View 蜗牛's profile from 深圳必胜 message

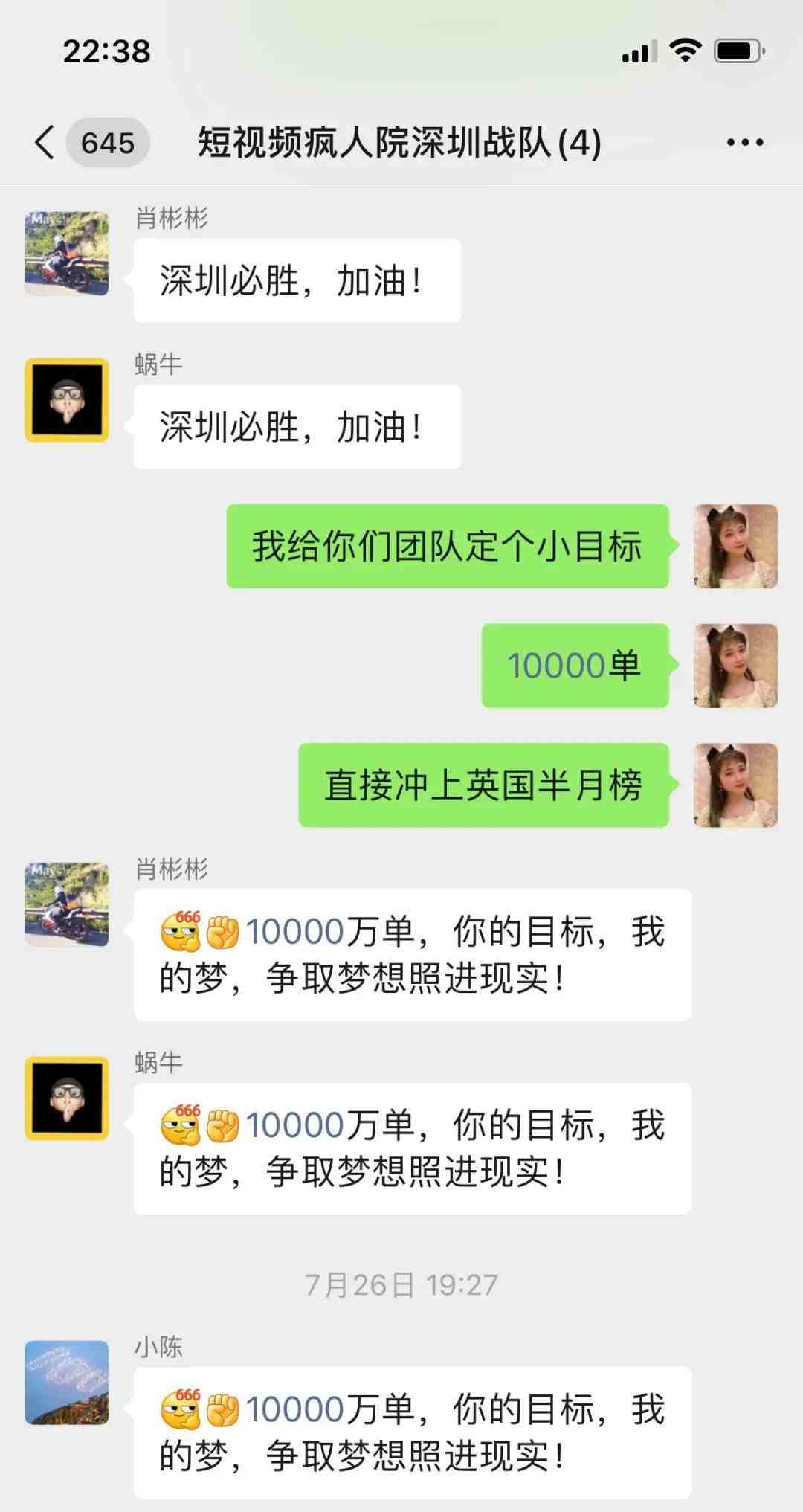[67, 400]
